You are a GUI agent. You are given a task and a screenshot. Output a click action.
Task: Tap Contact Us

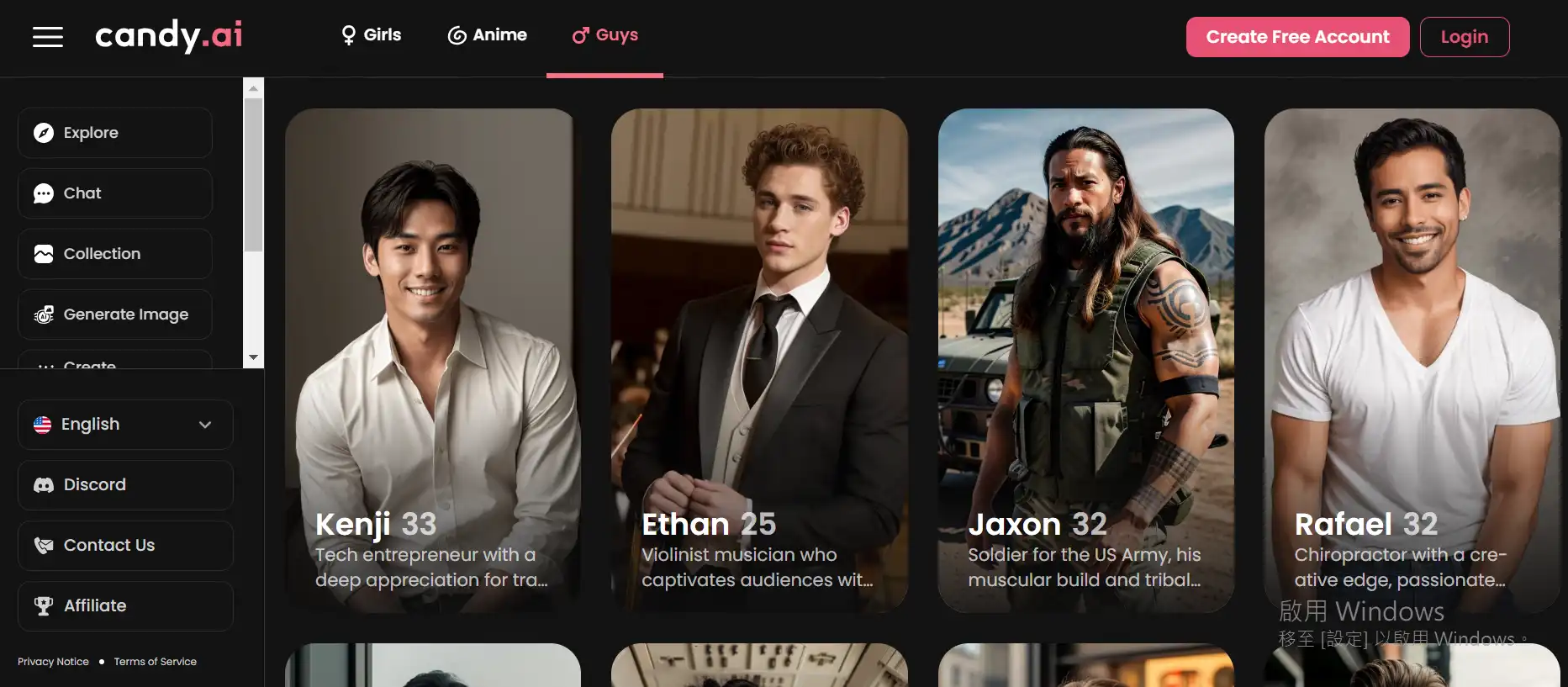coord(125,546)
